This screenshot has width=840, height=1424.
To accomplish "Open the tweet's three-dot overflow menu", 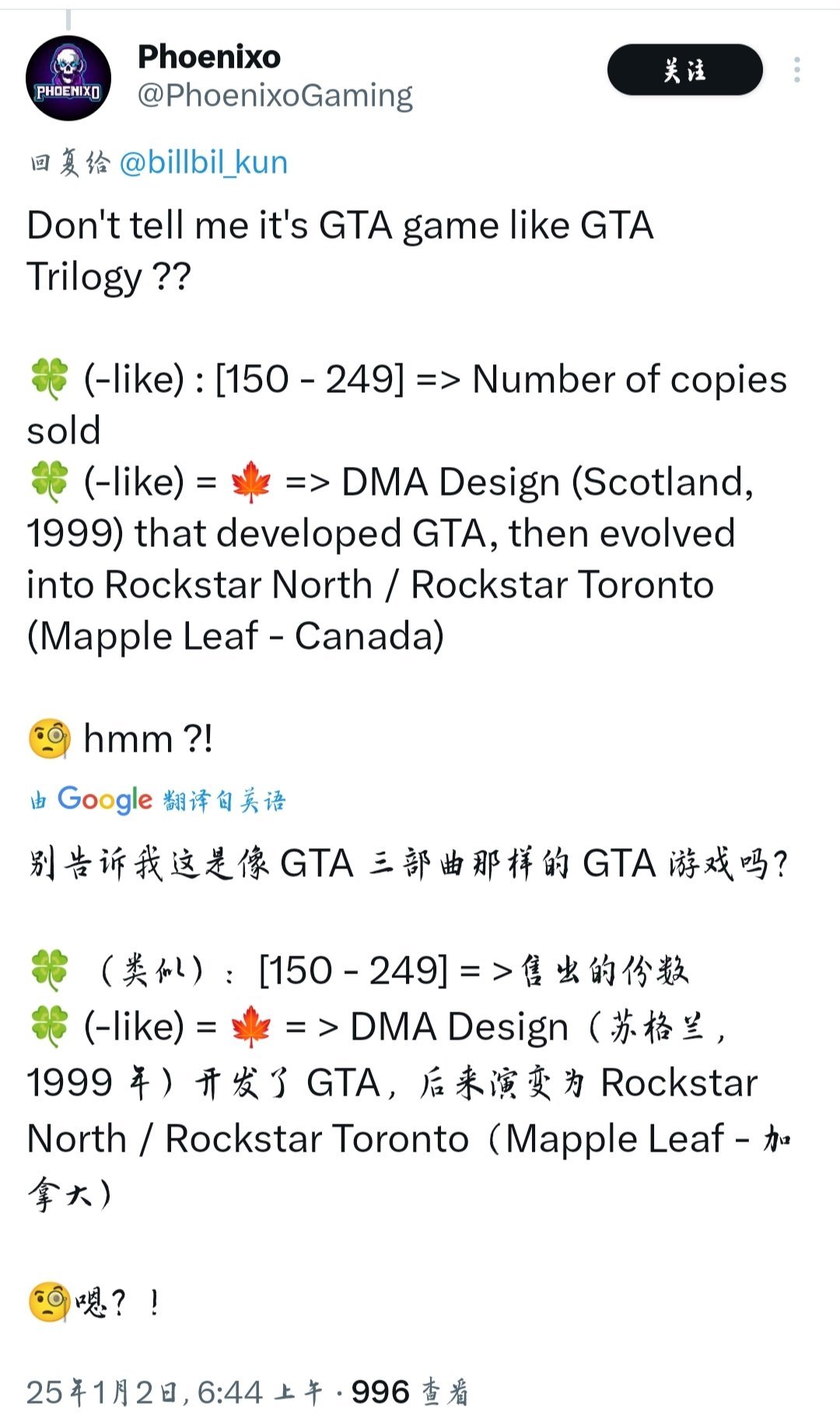I will click(796, 70).
